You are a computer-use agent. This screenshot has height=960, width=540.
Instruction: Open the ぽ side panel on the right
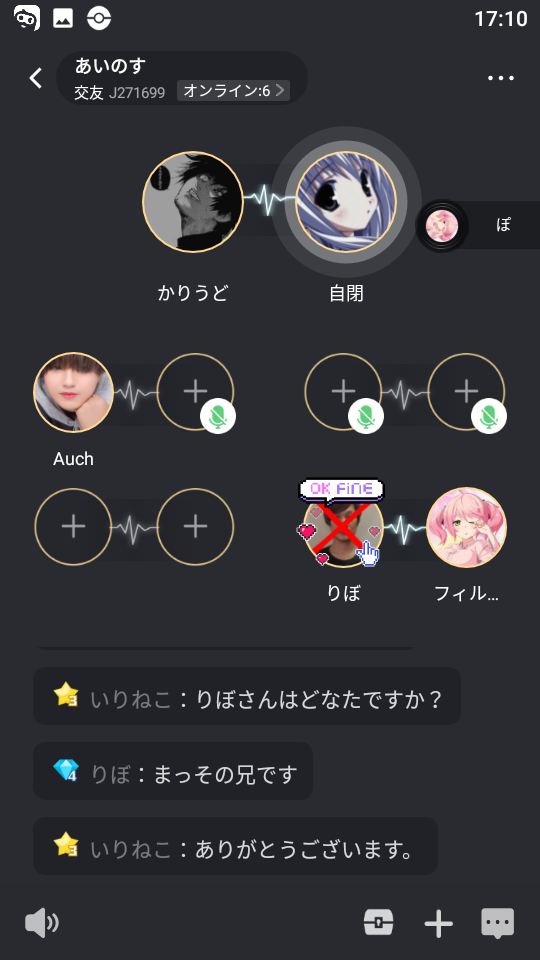coord(479,225)
